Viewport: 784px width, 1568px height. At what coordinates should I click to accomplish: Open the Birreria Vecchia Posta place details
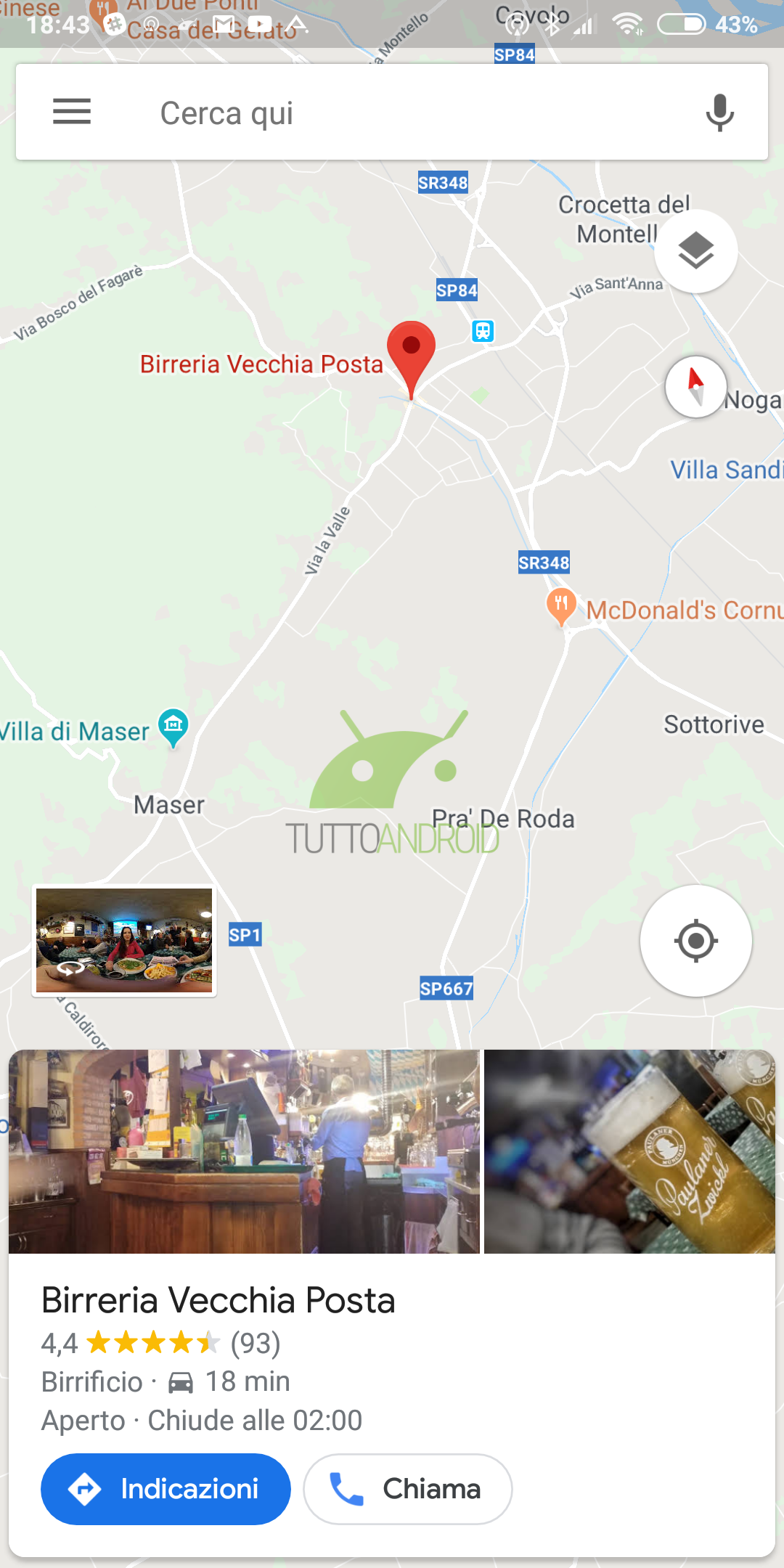click(218, 1300)
